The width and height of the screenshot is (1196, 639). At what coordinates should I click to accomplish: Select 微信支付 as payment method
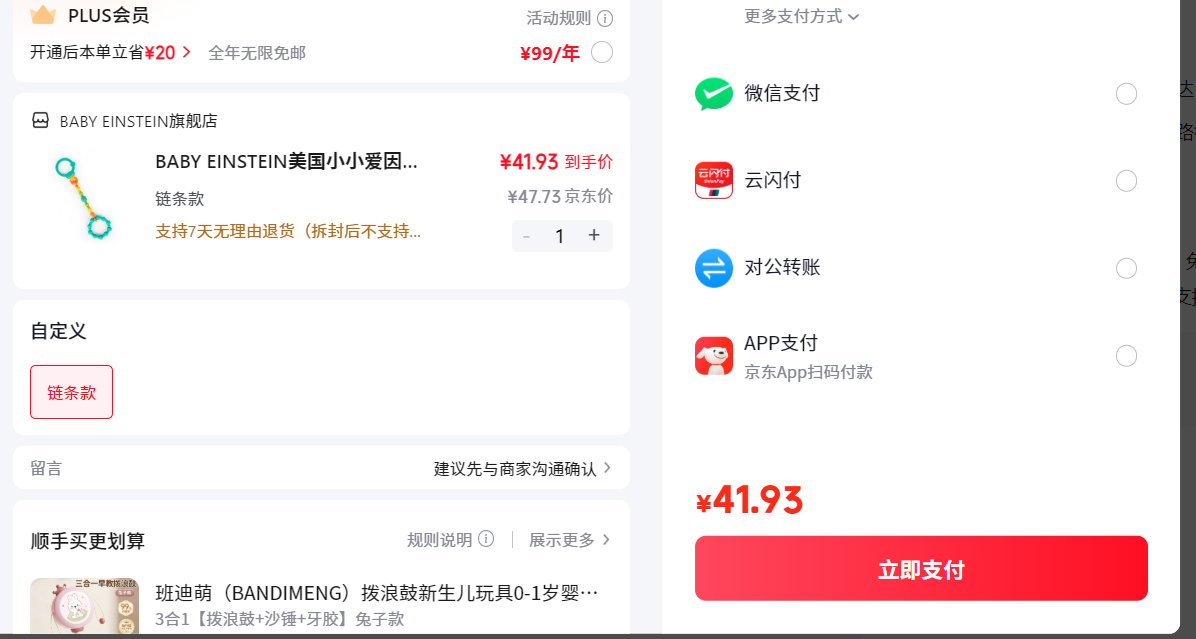coord(915,94)
